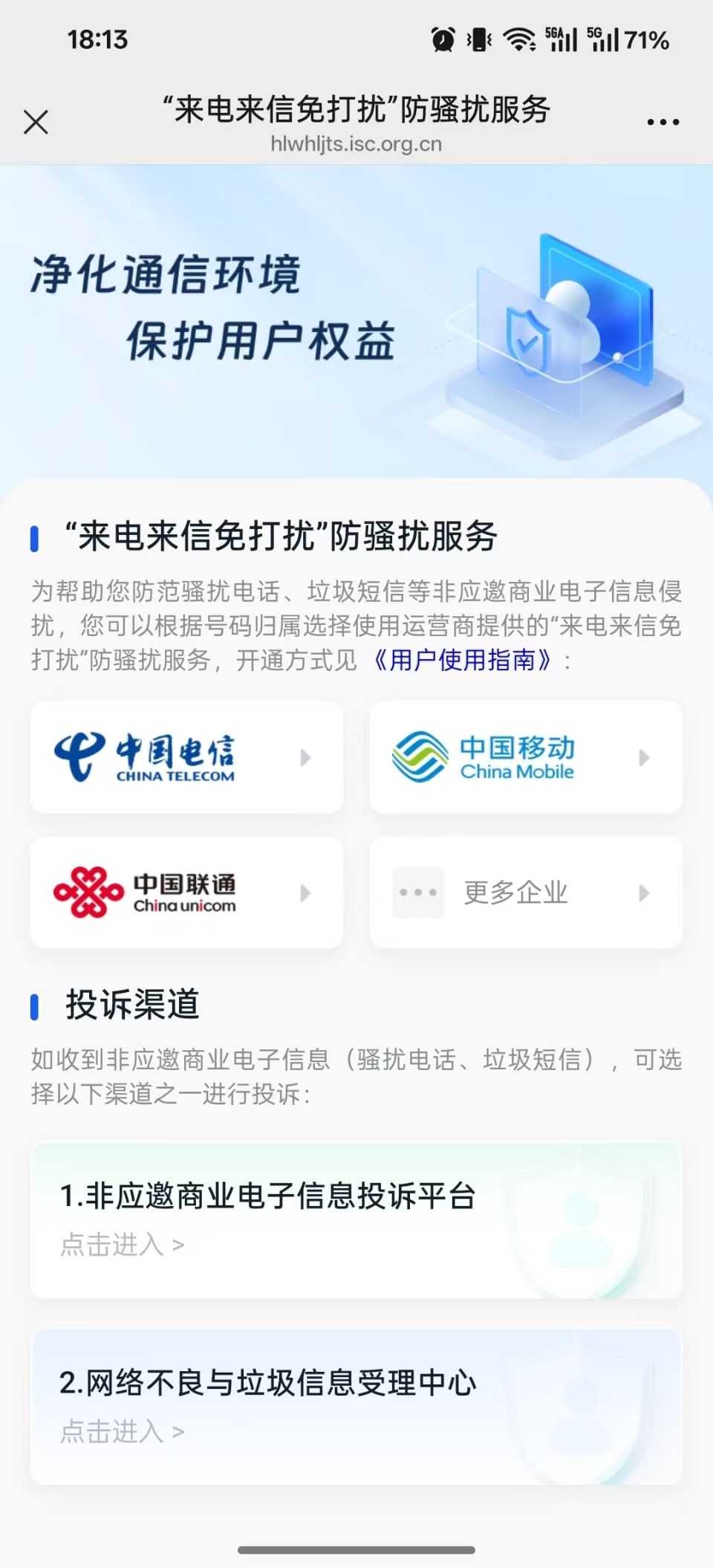The width and height of the screenshot is (713, 1568).
Task: Click the ellipsis icon on 更多企业 card
Action: pyautogui.click(x=418, y=892)
